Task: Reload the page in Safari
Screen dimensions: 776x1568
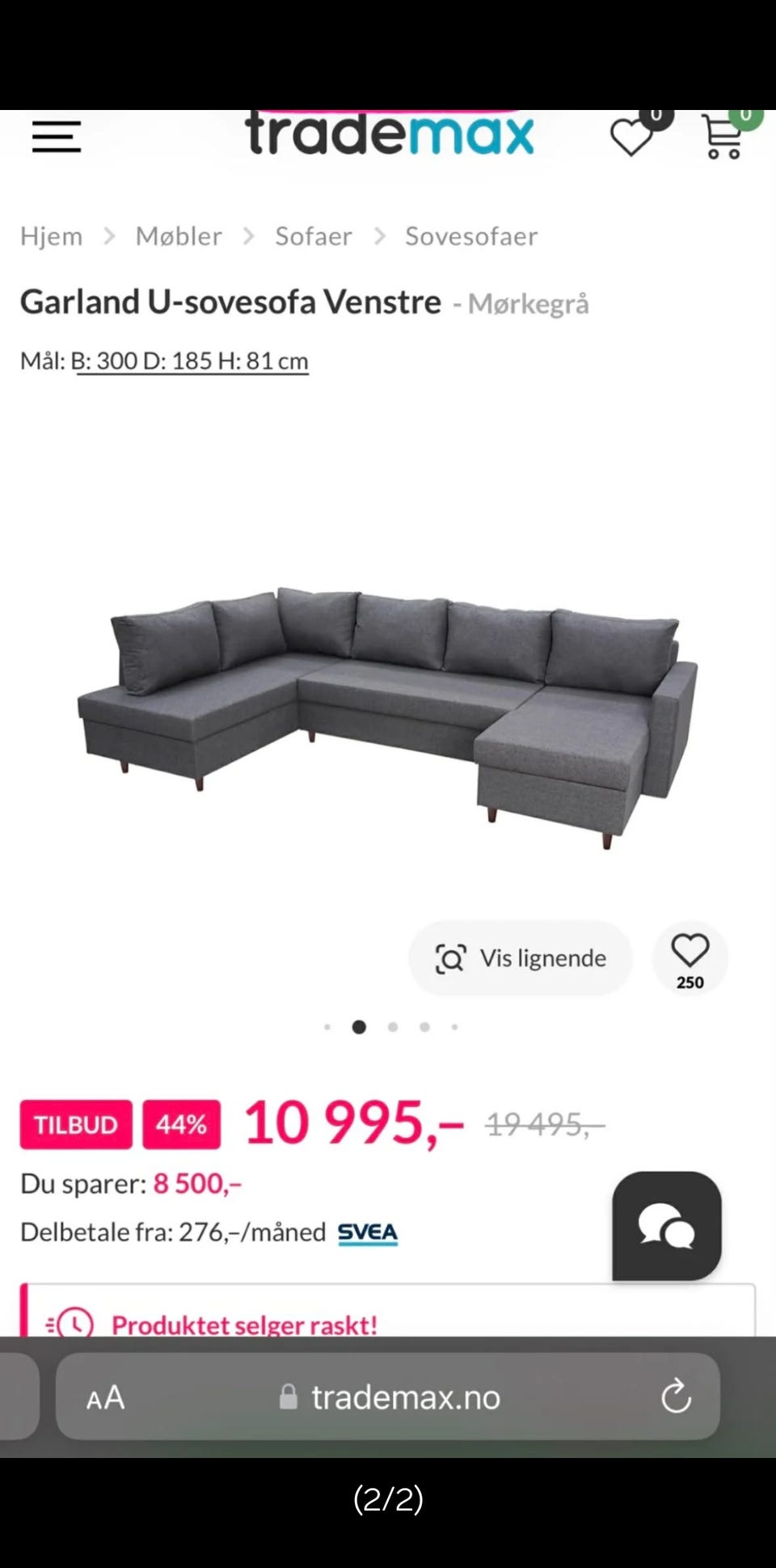Action: tap(677, 1396)
